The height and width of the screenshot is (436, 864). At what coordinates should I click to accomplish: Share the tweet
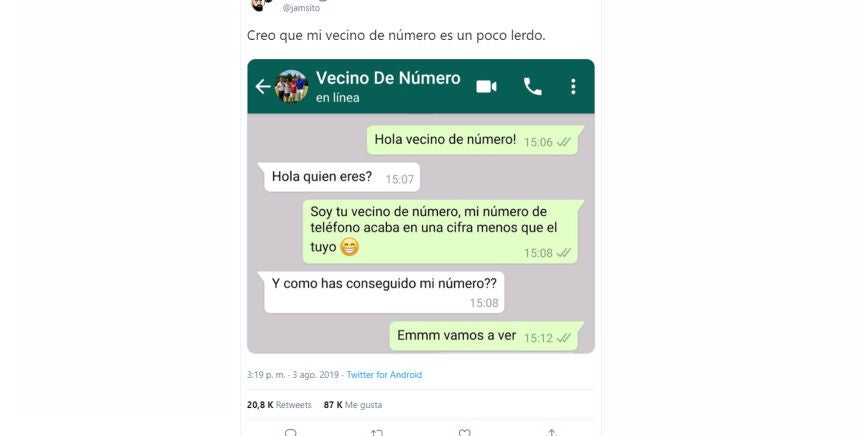[551, 432]
